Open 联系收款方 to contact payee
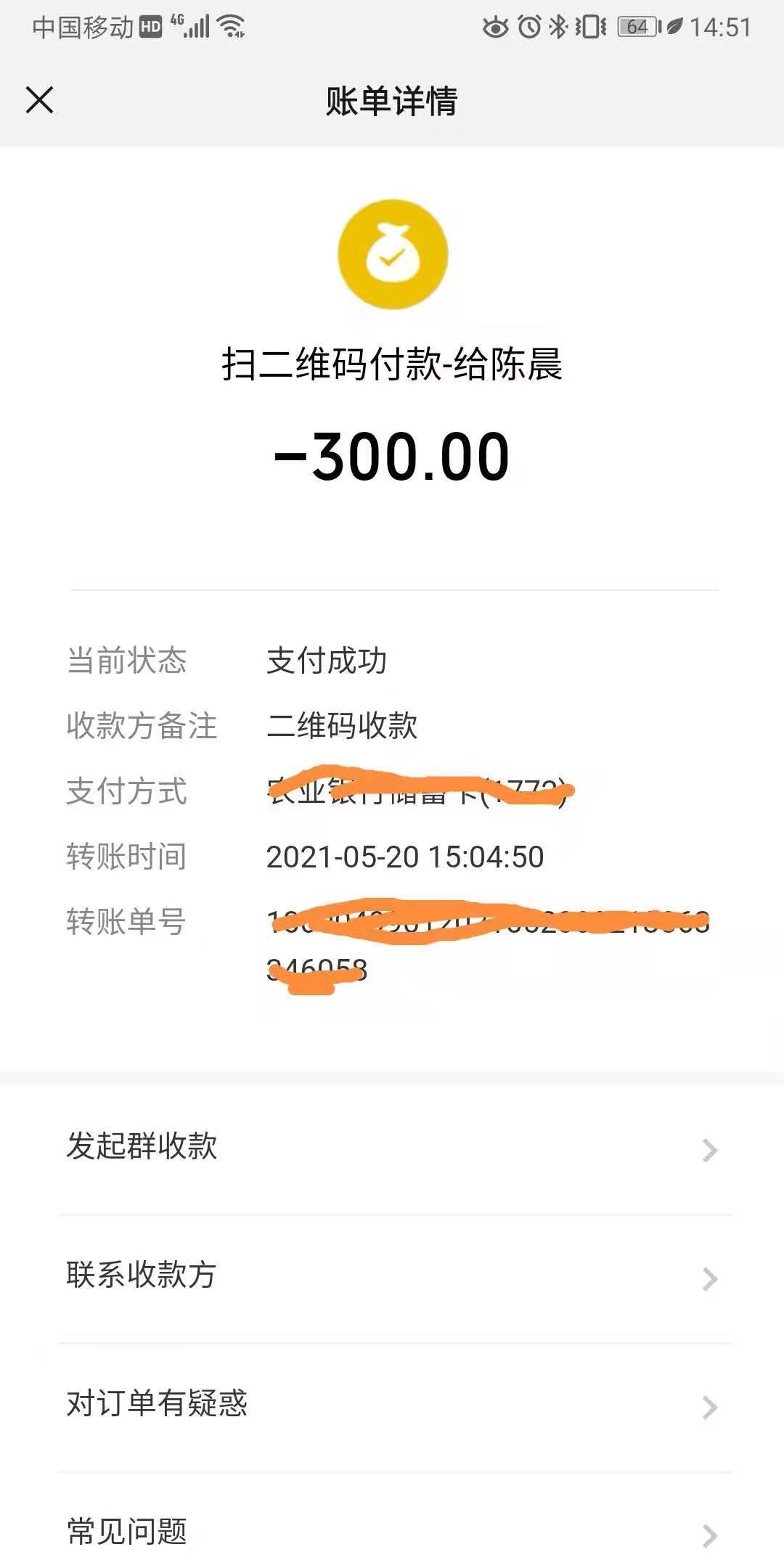This screenshot has width=784, height=1568. [392, 1277]
